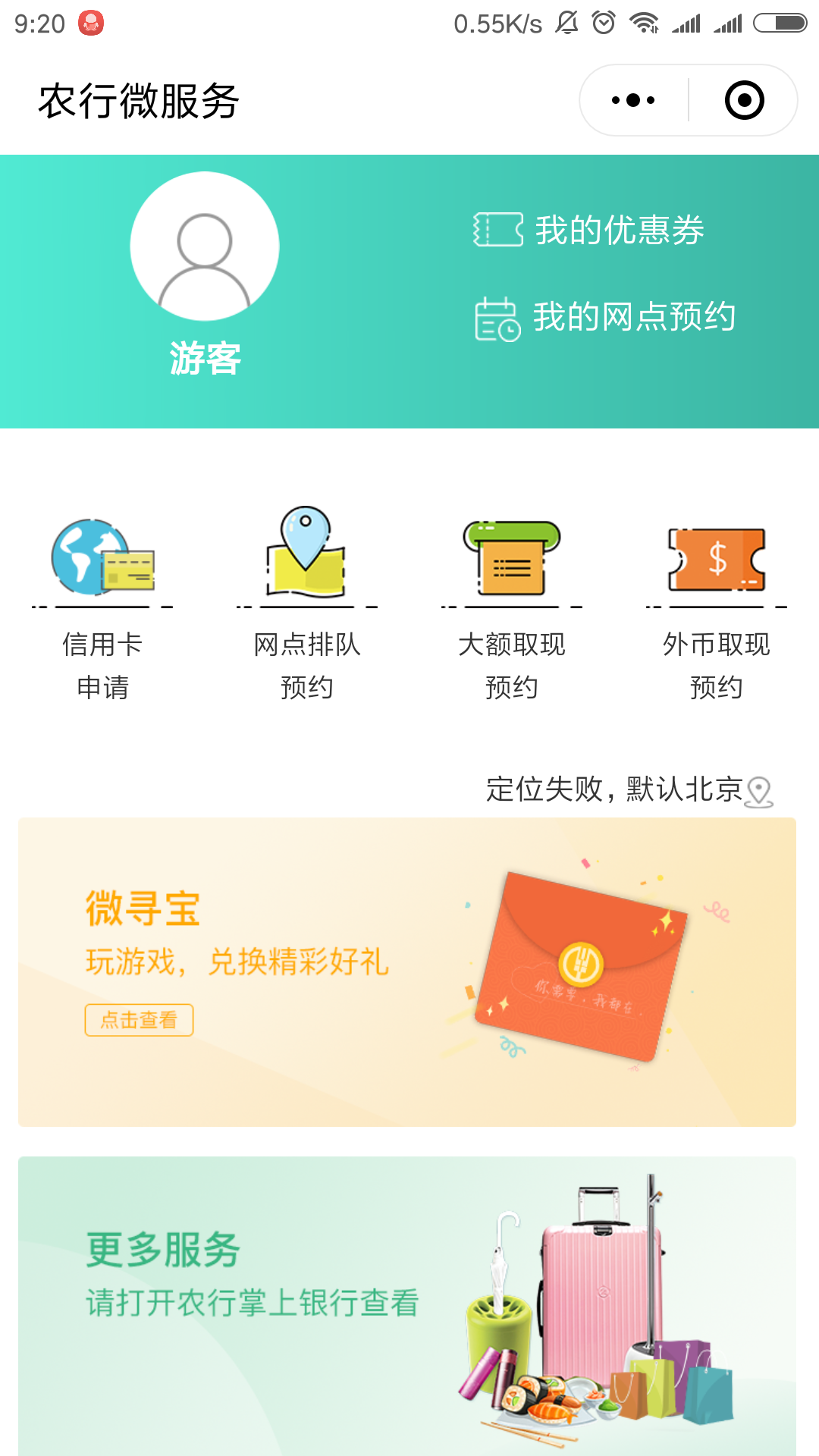This screenshot has height=1456, width=819.
Task: Tap the guest profile avatar
Action: [x=205, y=246]
